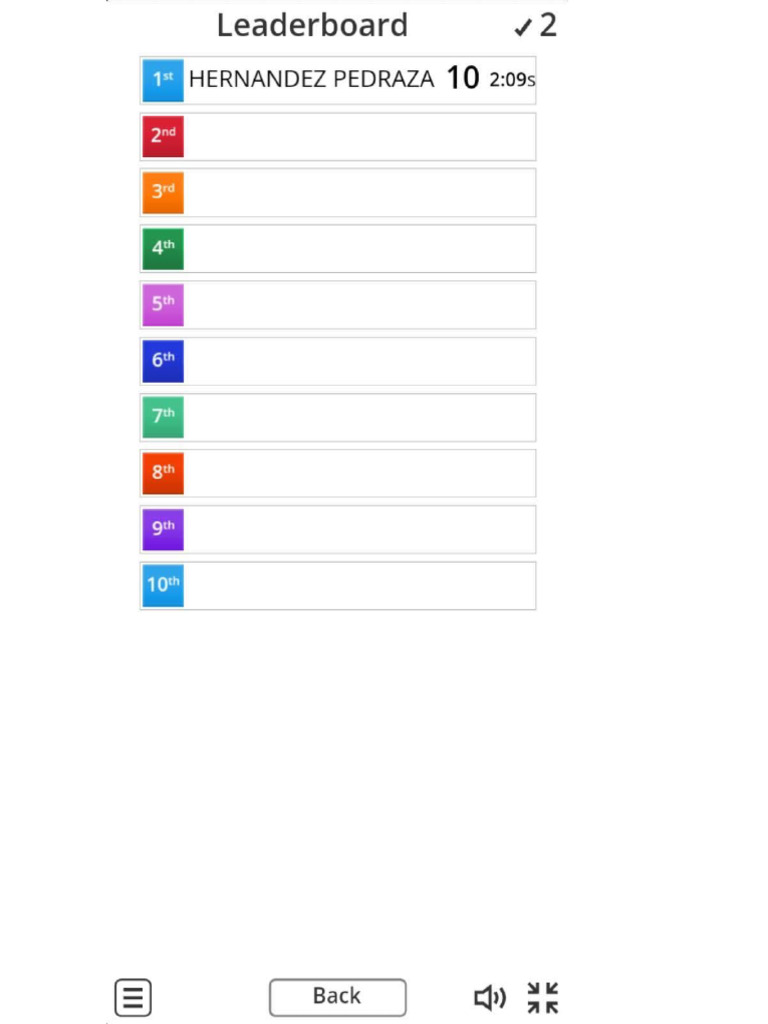
Task: Mute the sound with speaker icon
Action: (x=490, y=998)
